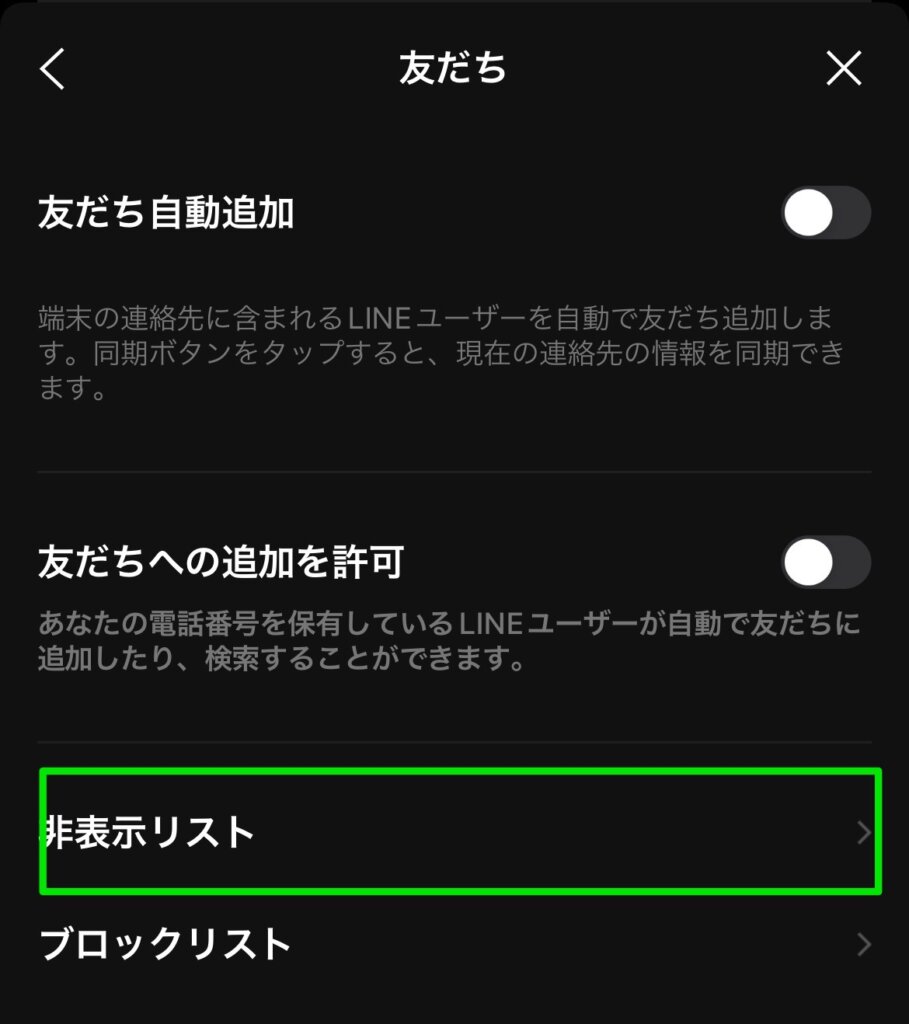This screenshot has width=909, height=1024.
Task: Go back from the 友だち settings
Action: pos(52,69)
